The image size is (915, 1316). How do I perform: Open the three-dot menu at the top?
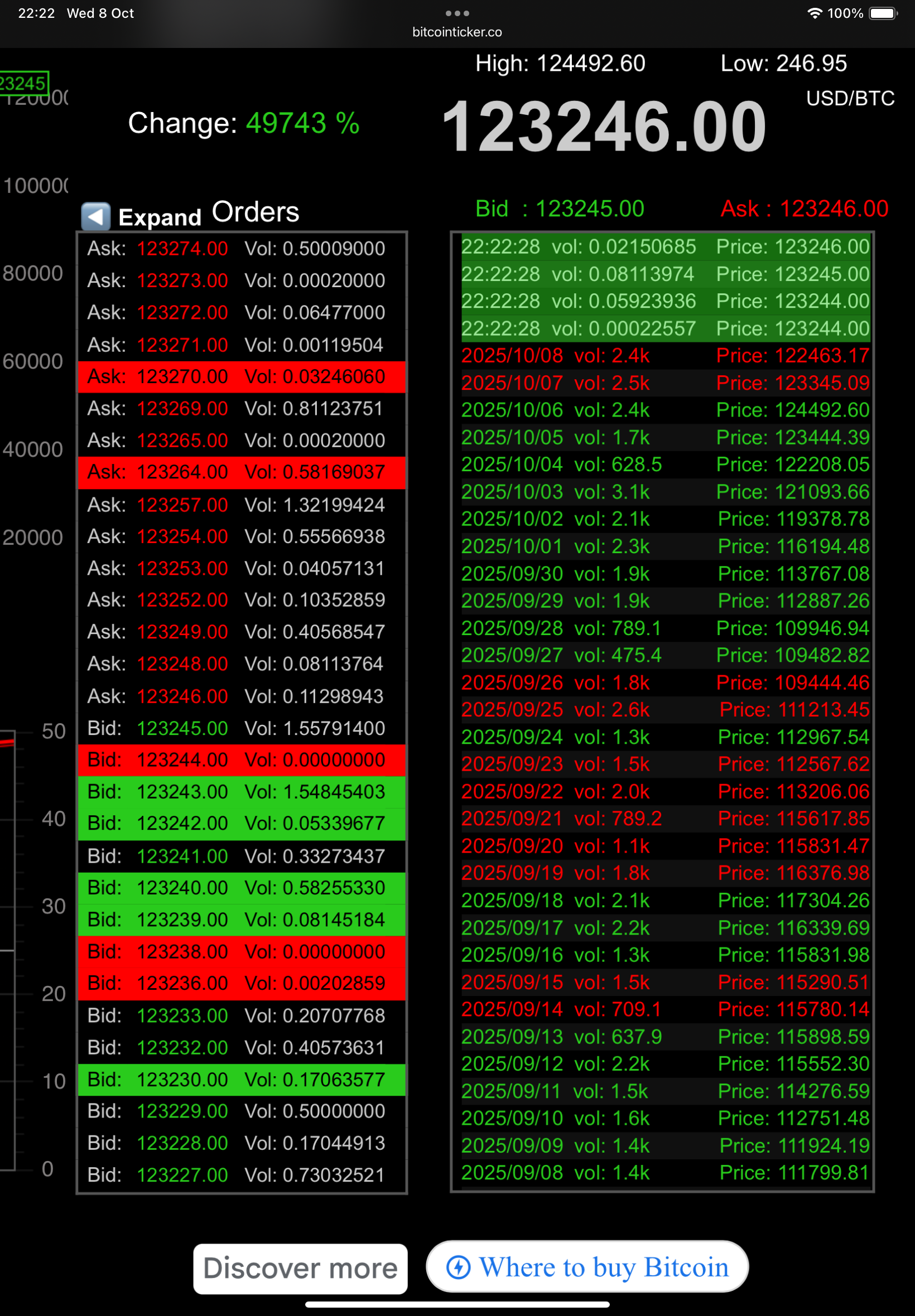[x=457, y=13]
